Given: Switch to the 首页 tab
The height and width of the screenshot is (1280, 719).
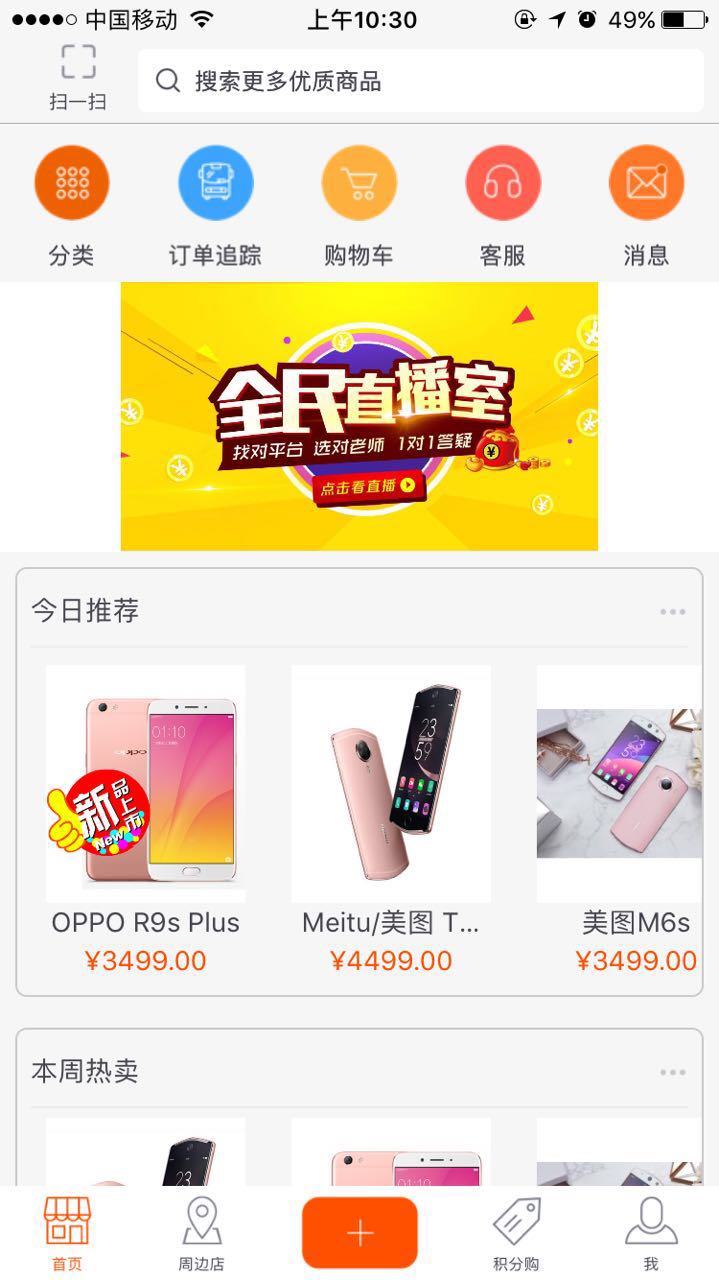Looking at the screenshot, I should [x=67, y=1234].
